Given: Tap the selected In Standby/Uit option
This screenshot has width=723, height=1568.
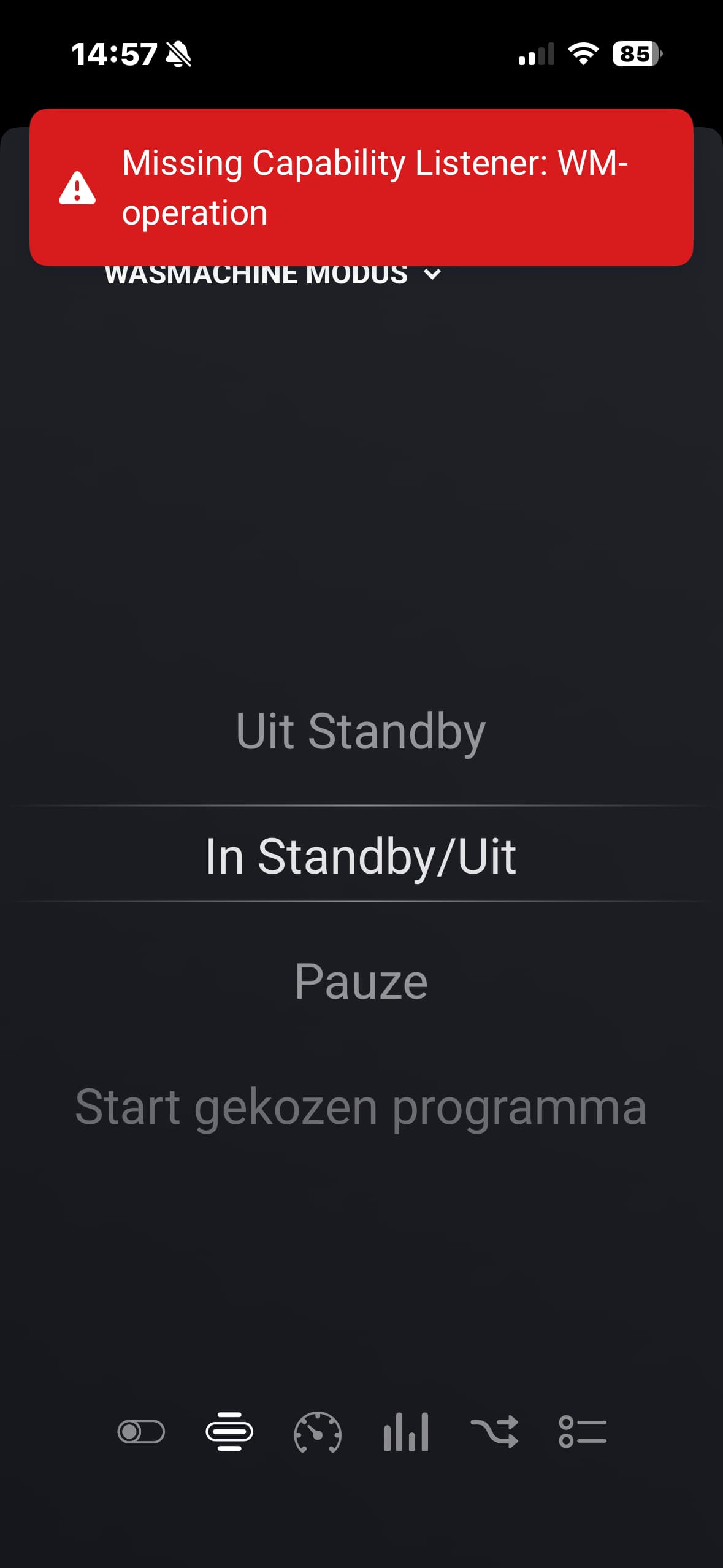Looking at the screenshot, I should pos(361,856).
